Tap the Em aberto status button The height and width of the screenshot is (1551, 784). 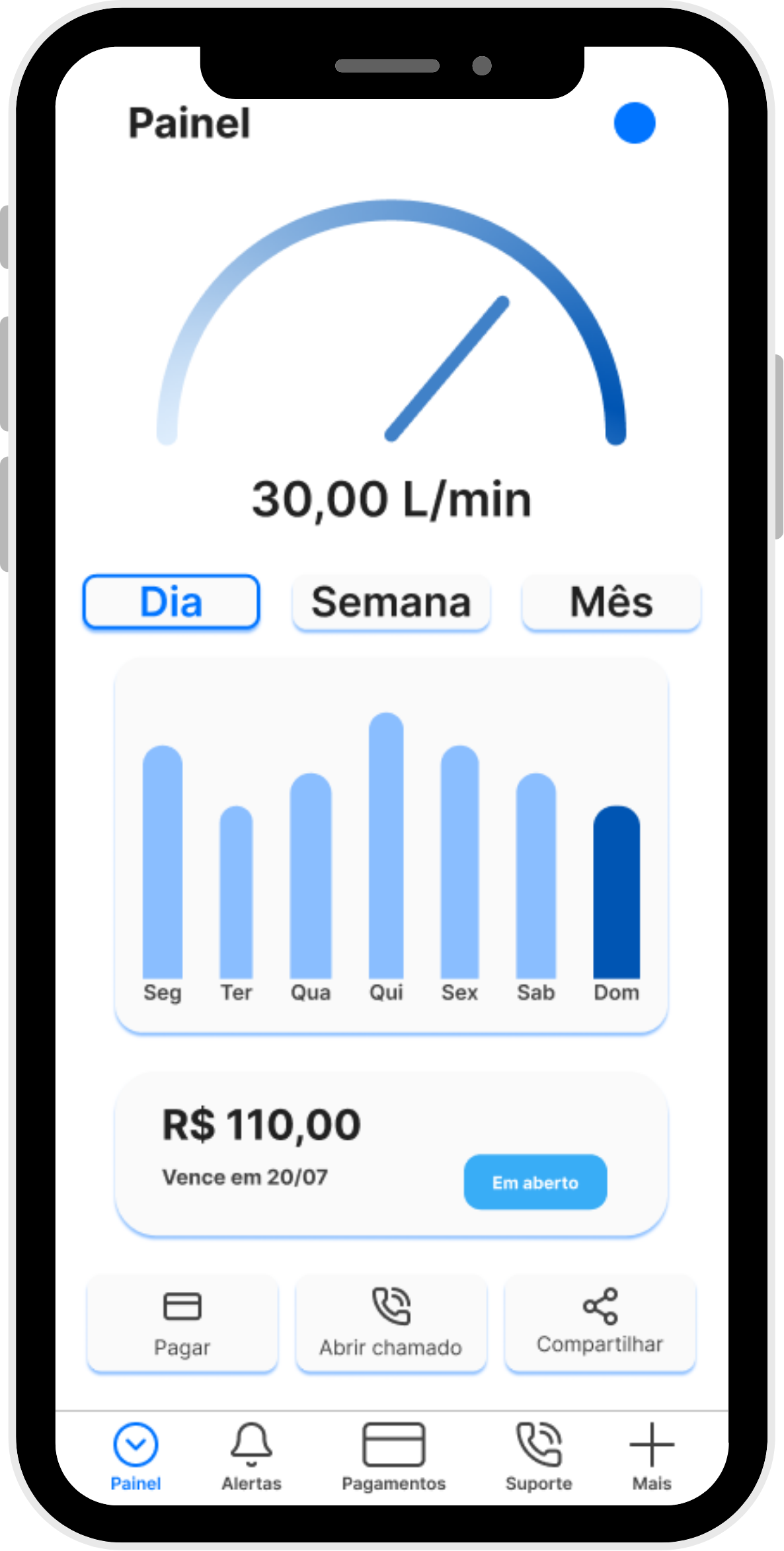tap(535, 1182)
